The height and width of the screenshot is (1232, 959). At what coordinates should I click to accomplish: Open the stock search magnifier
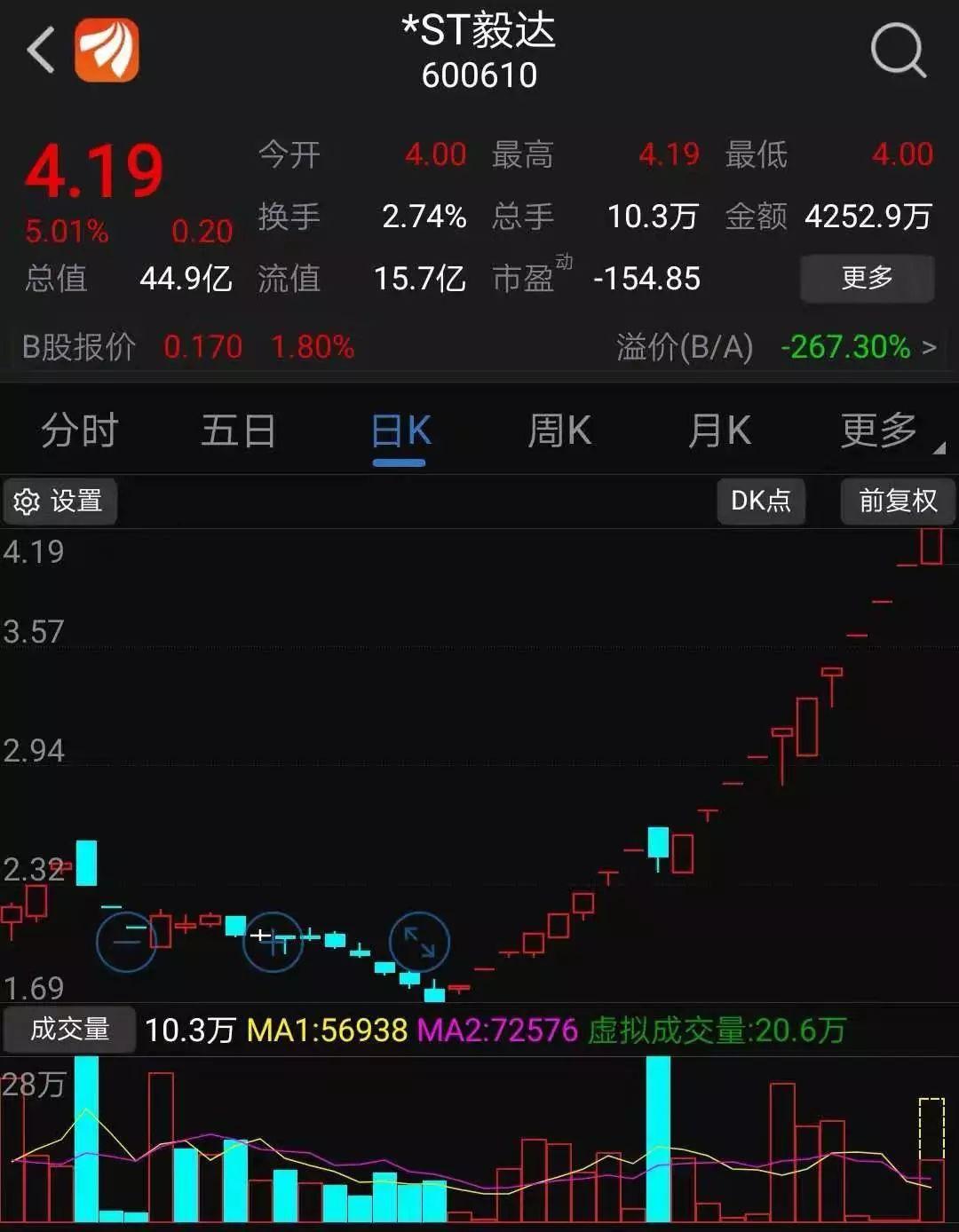898,51
